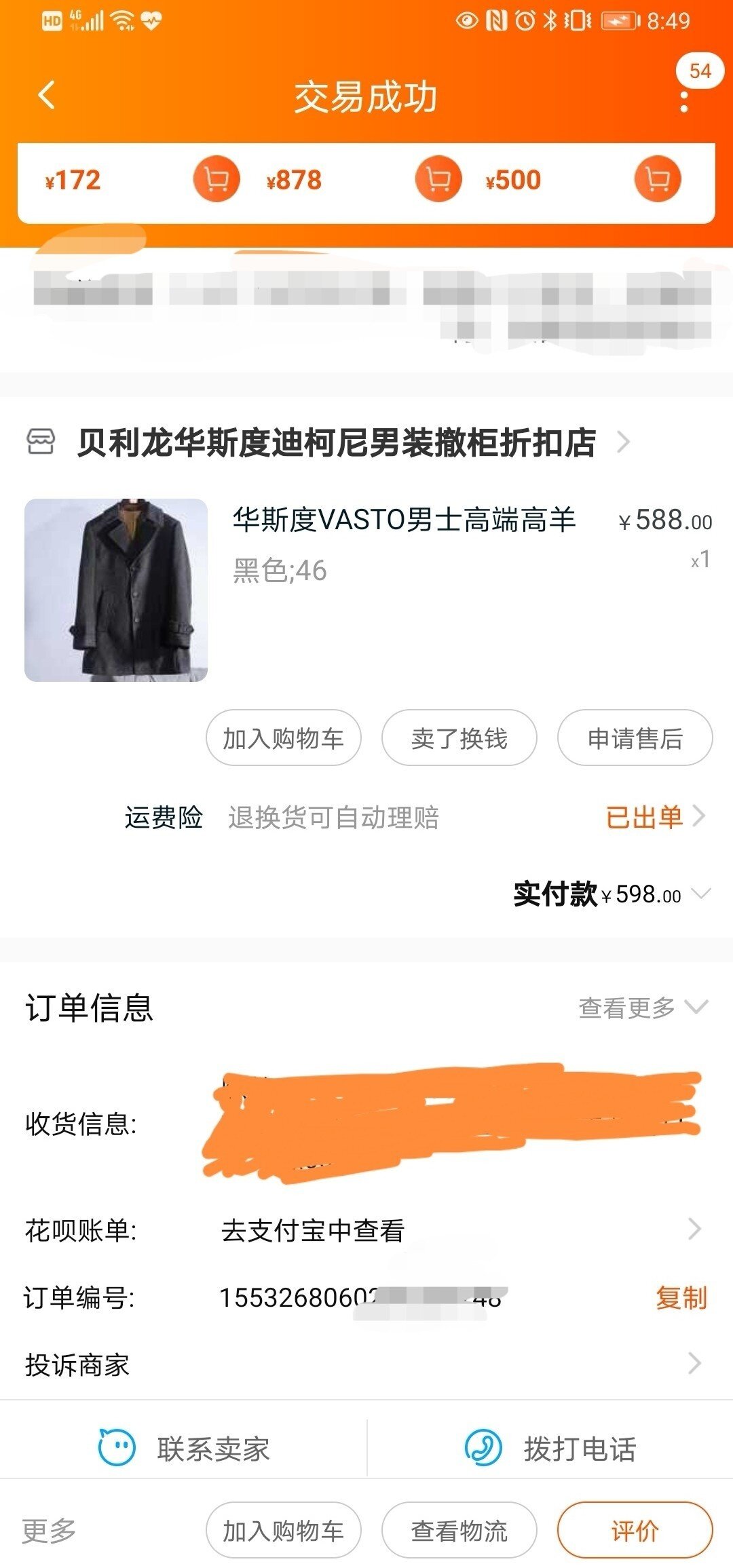Screen dimensions: 733x1568
Task: Tap 加入购物车 under the coat product
Action: pyautogui.click(x=283, y=738)
